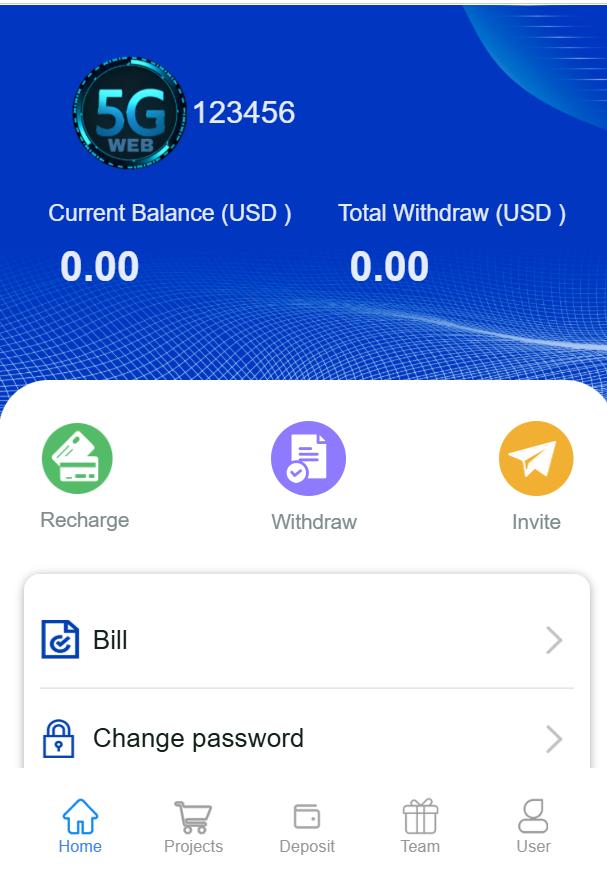The image size is (607, 869).
Task: Open the Team tab
Action: point(420,826)
